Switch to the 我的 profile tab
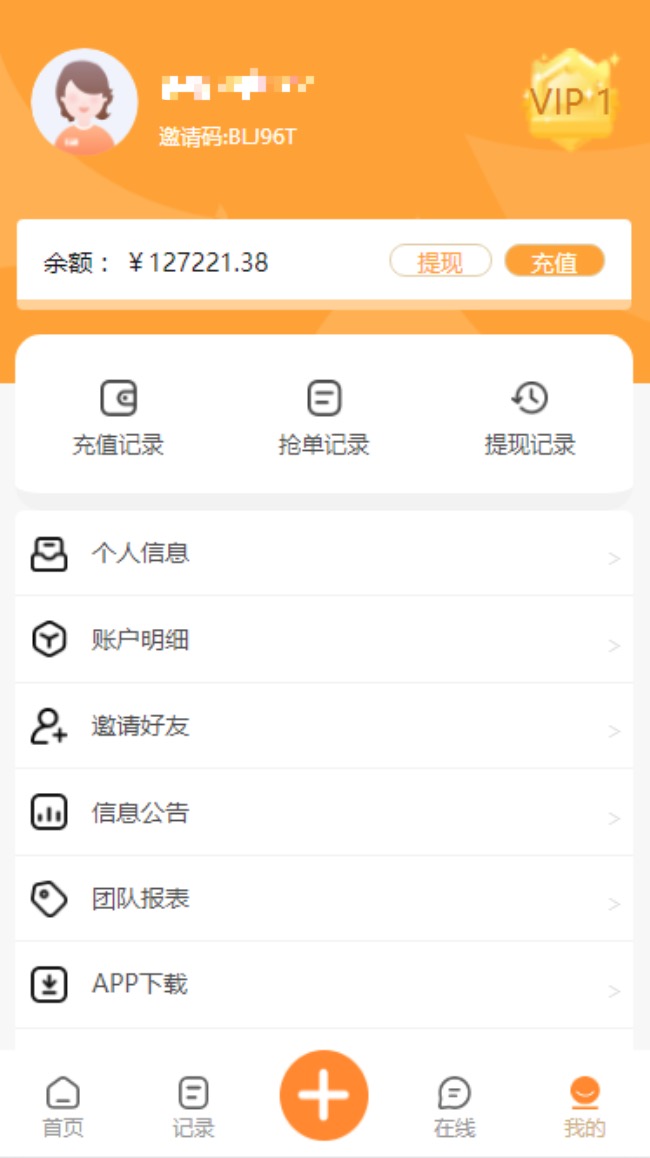Screen dimensions: 650x1158 pyautogui.click(x=584, y=1107)
